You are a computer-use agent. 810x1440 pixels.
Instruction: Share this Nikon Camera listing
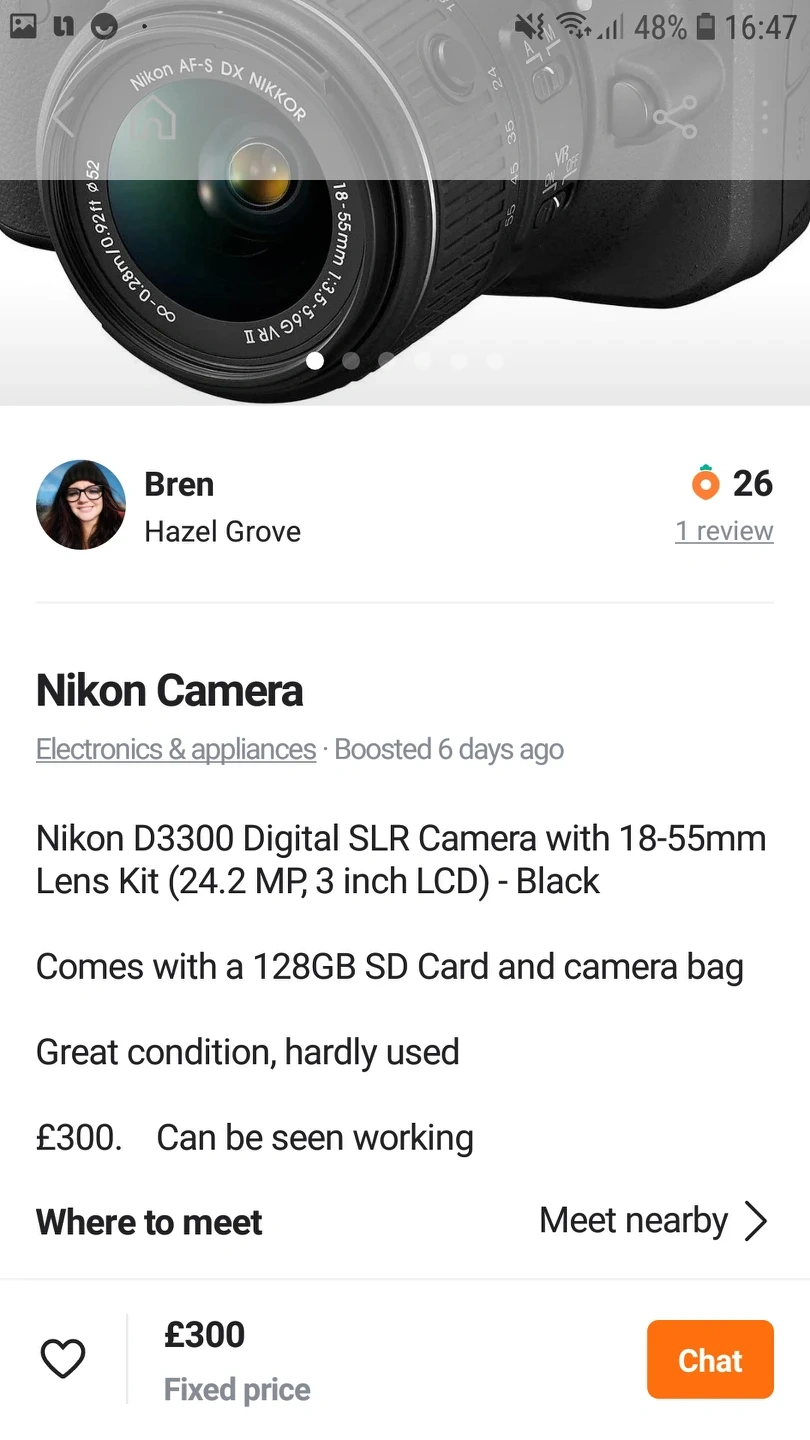coord(675,118)
